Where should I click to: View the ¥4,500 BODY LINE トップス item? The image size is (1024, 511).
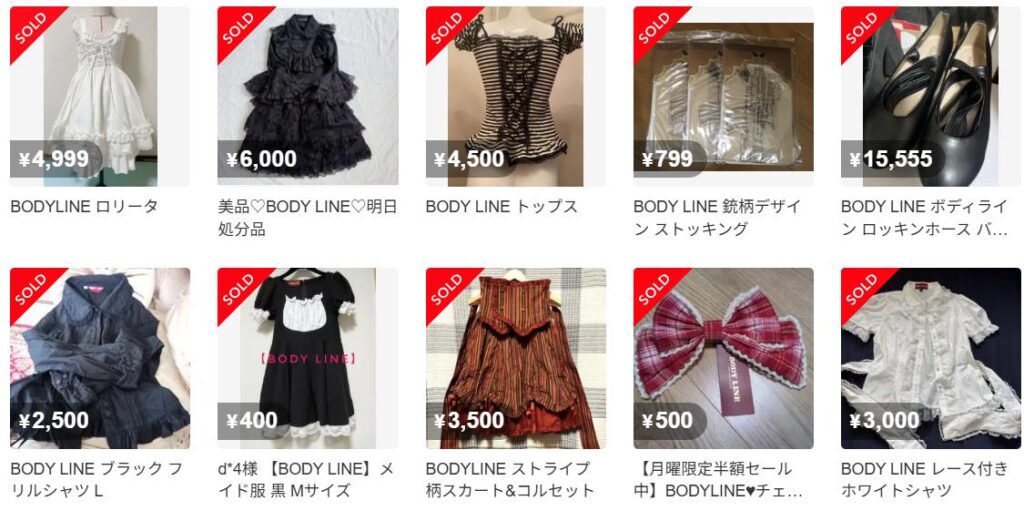click(x=516, y=96)
